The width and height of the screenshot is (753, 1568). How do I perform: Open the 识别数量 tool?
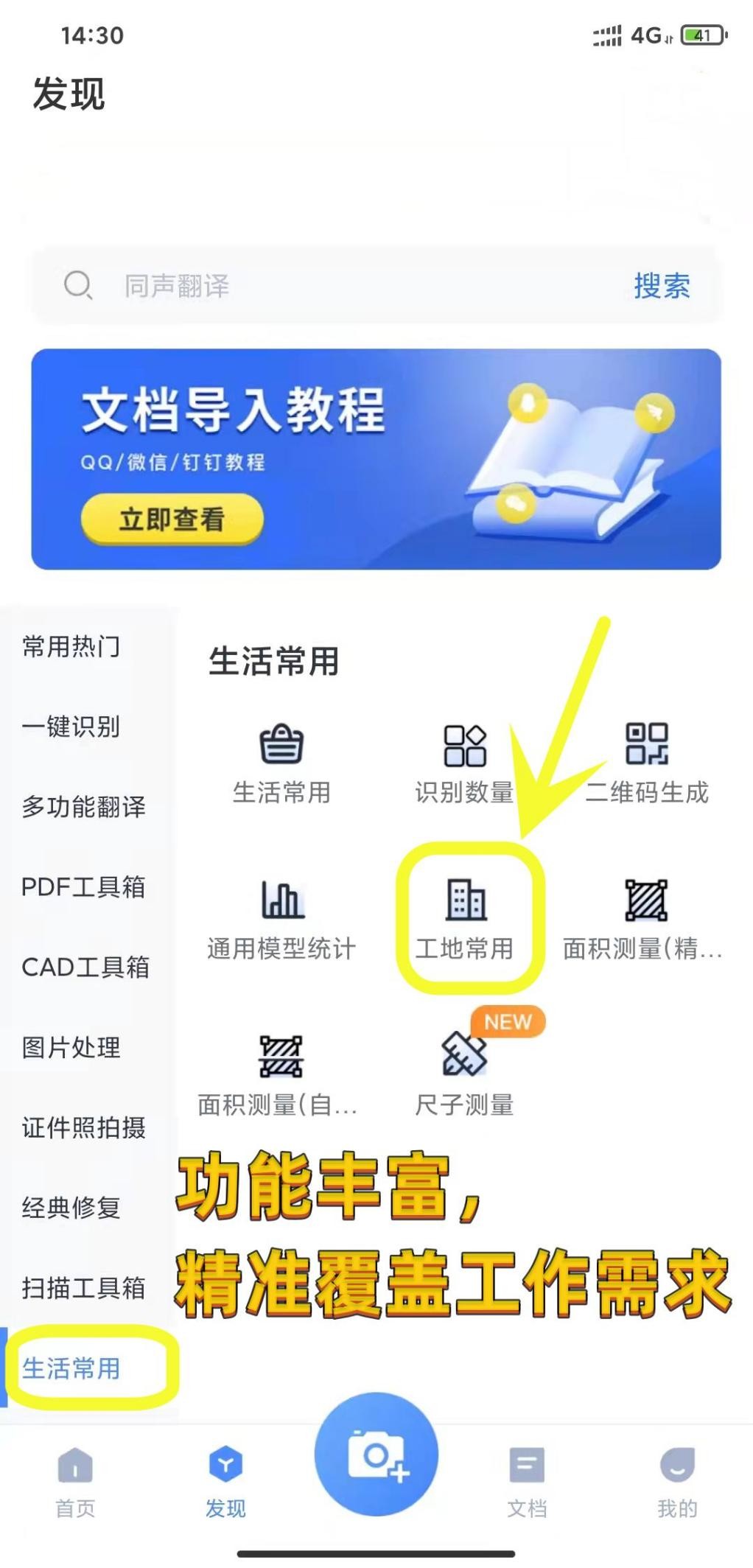point(464,763)
